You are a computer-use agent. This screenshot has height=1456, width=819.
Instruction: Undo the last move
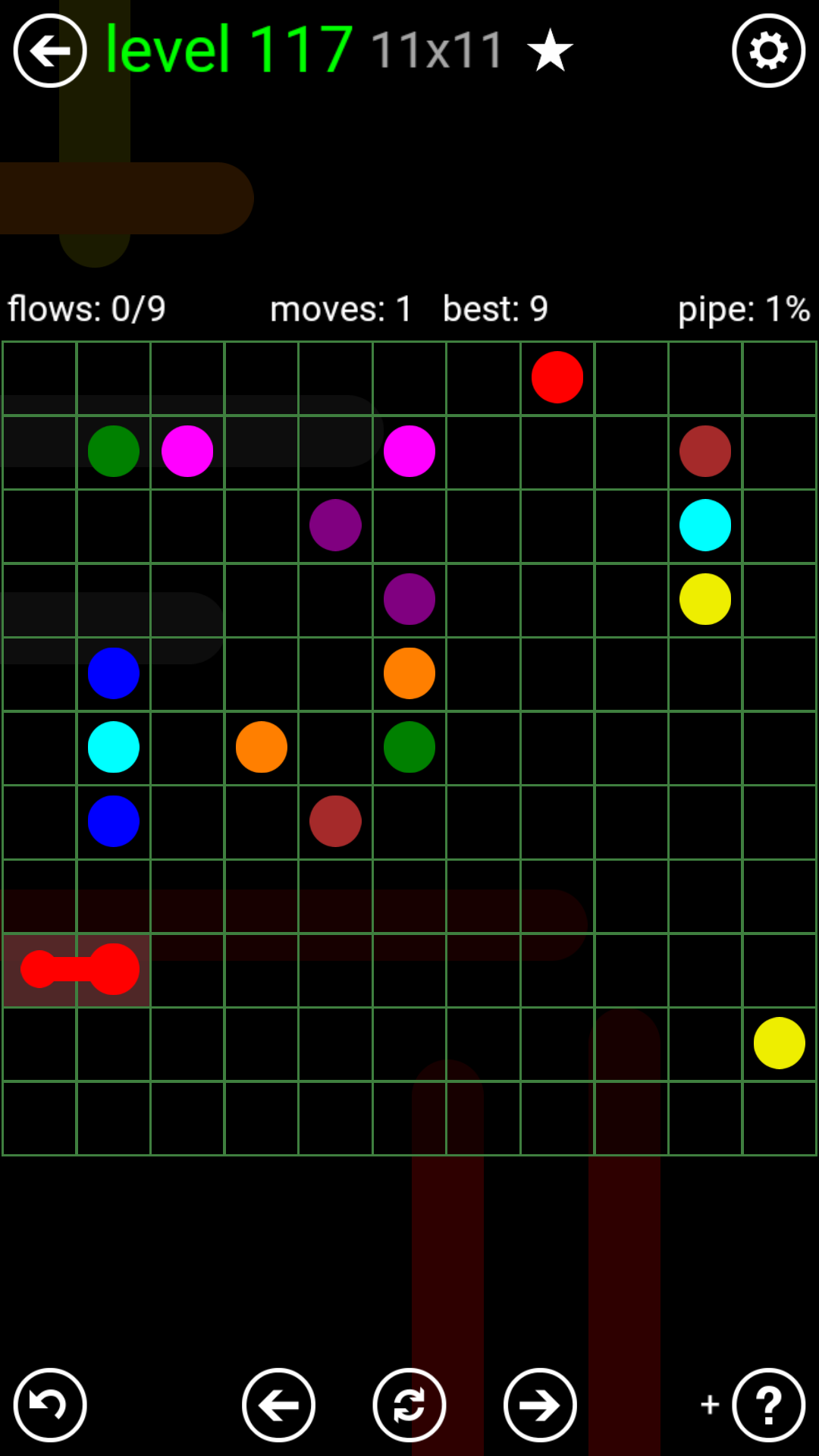(x=50, y=1405)
